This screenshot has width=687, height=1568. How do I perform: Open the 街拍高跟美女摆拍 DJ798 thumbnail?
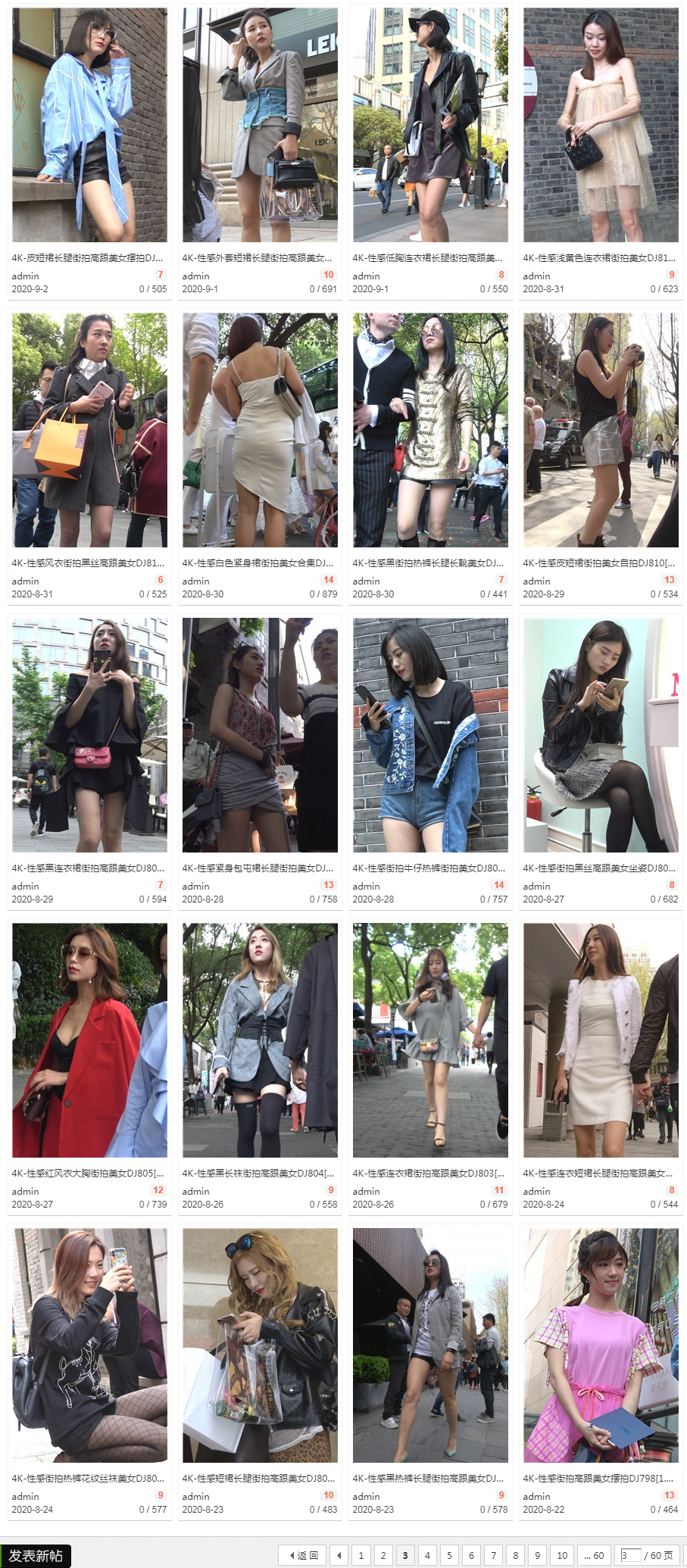(601, 1345)
